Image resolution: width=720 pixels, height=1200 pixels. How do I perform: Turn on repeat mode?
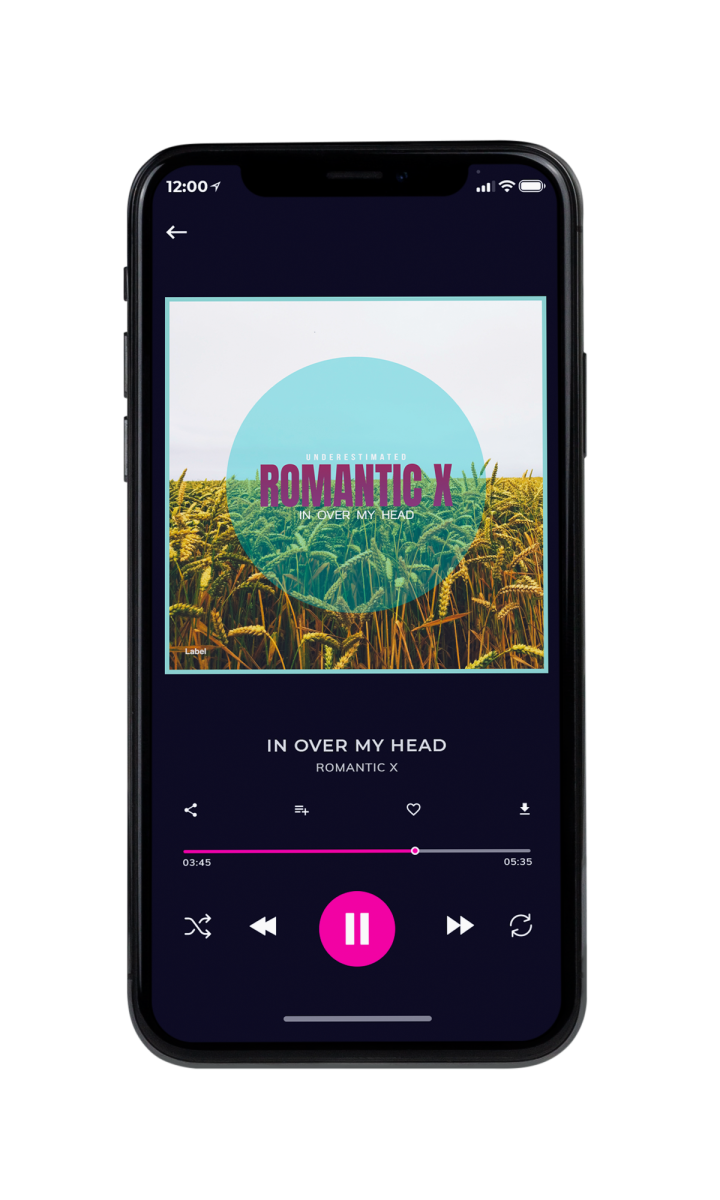click(521, 926)
